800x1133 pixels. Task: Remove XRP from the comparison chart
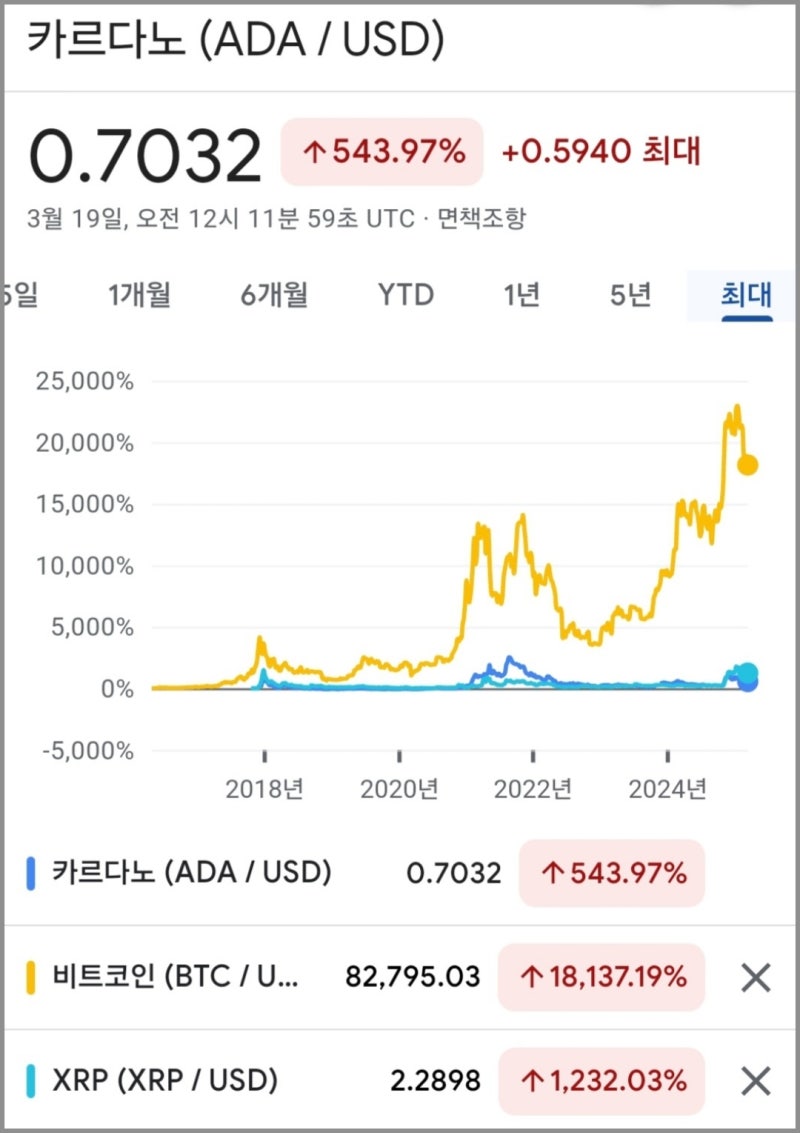click(x=755, y=1081)
